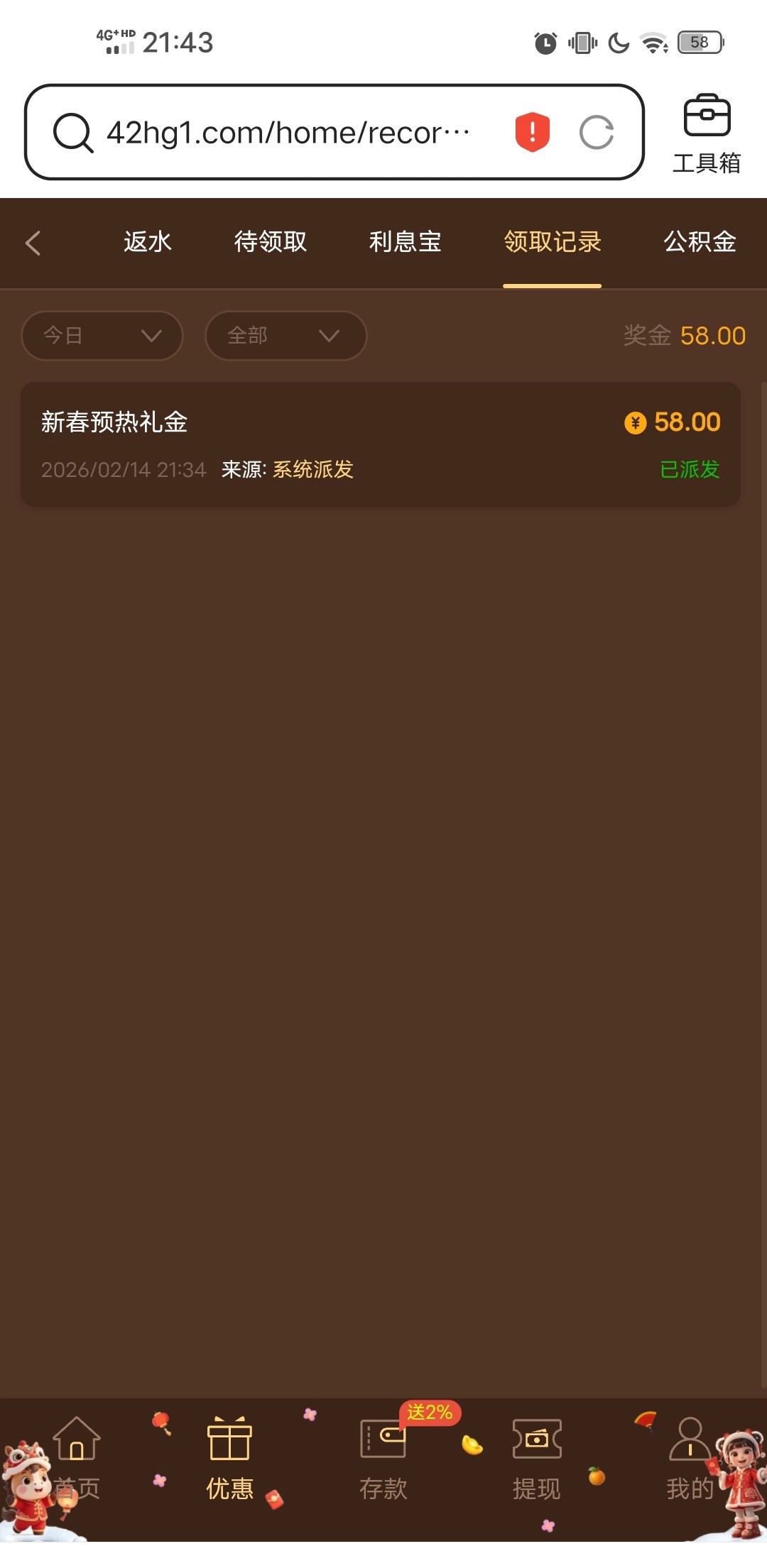Tap the red security warning shield
This screenshot has height=1568, width=767.
532,132
